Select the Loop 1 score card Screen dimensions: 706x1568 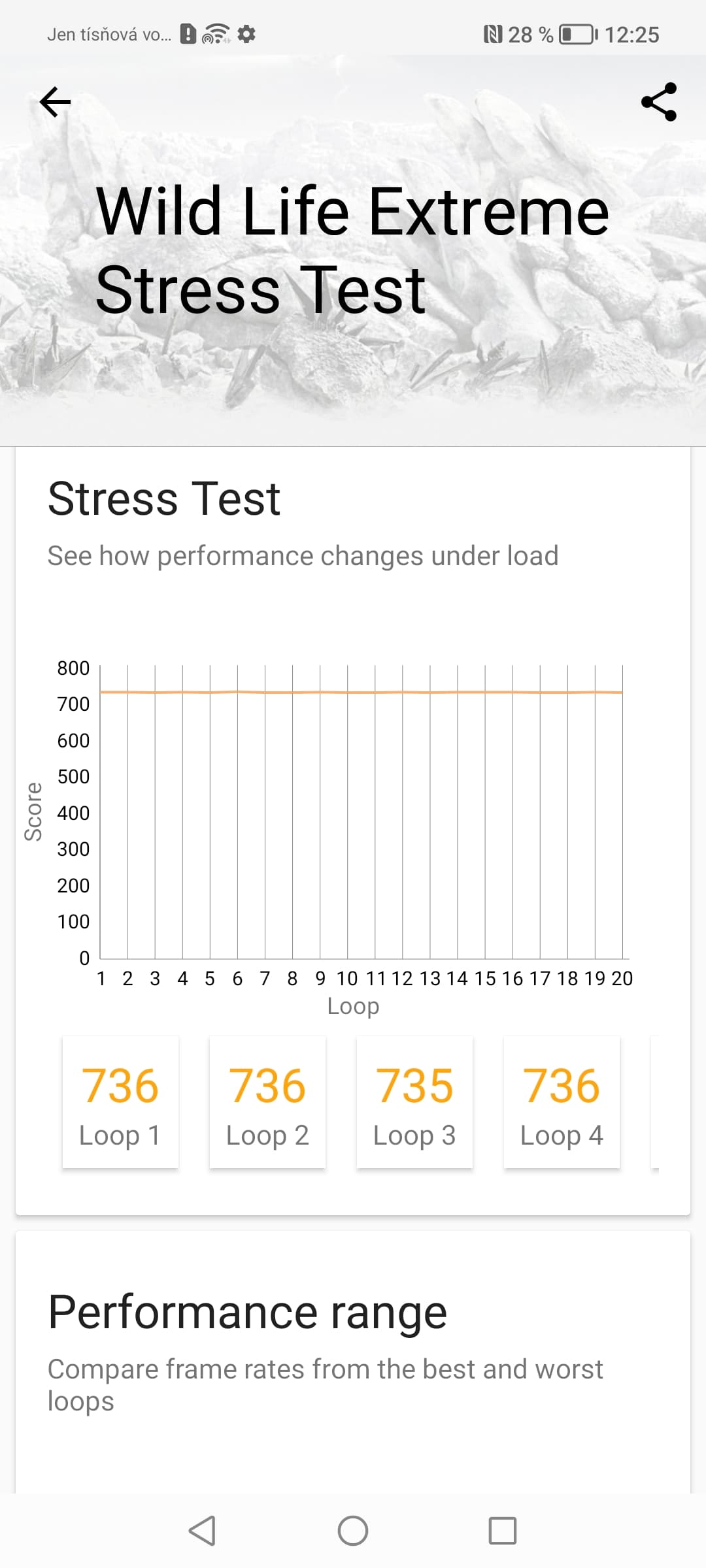(x=120, y=1102)
